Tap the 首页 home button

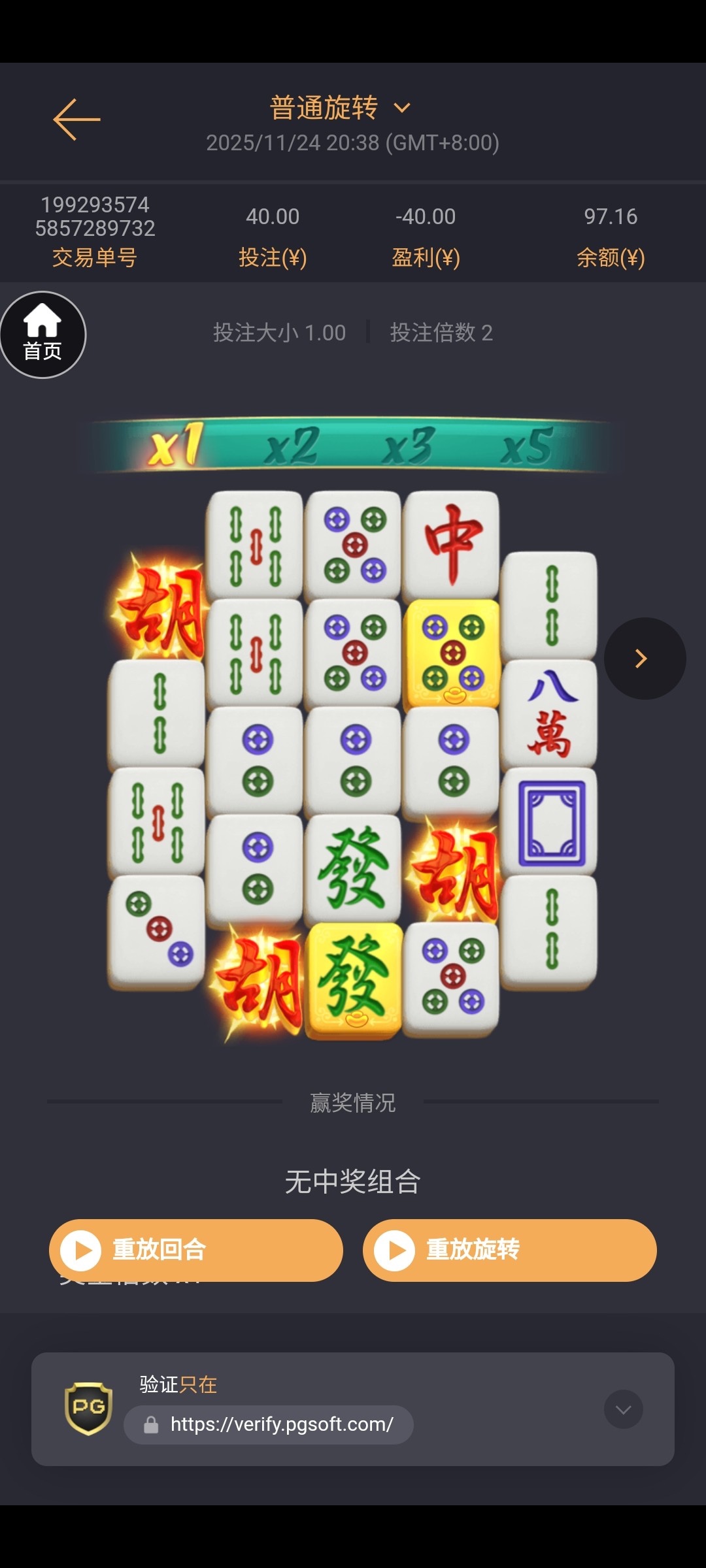42,335
